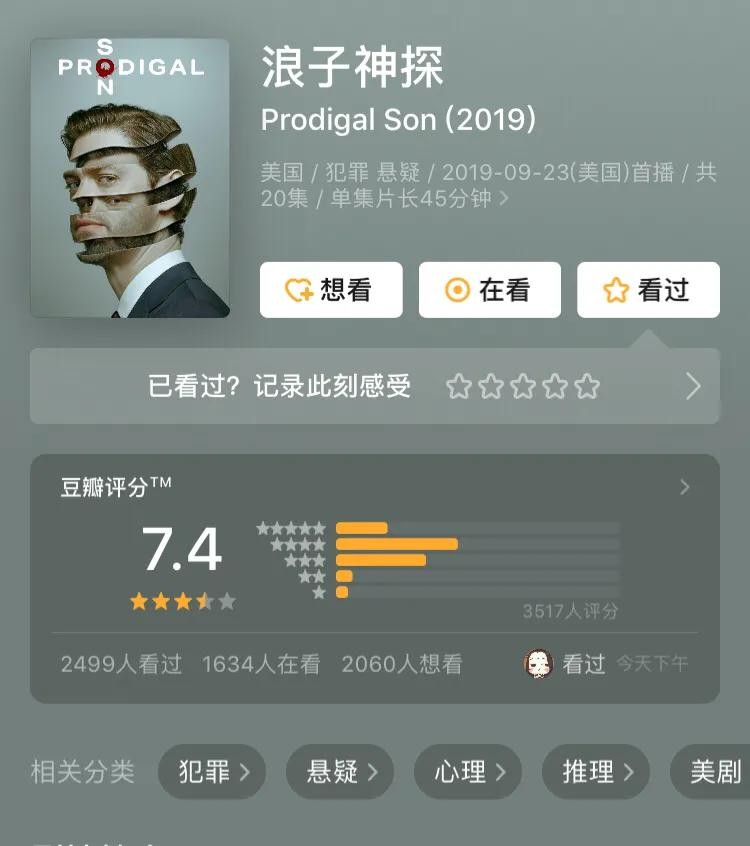This screenshot has width=750, height=846.
Task: Open the Prodigal Son poster image
Action: pos(130,178)
